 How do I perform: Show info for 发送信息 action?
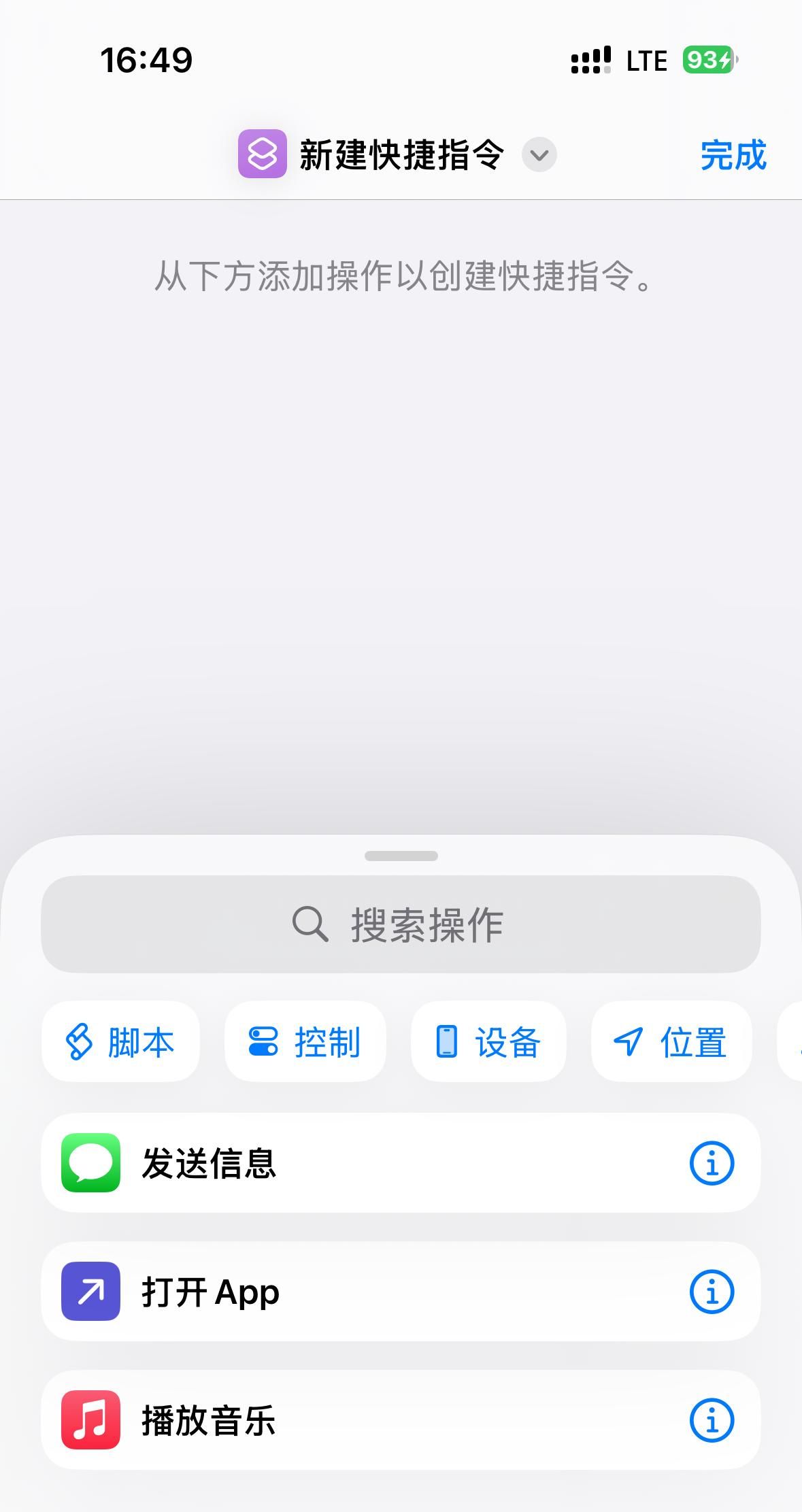(x=712, y=1162)
